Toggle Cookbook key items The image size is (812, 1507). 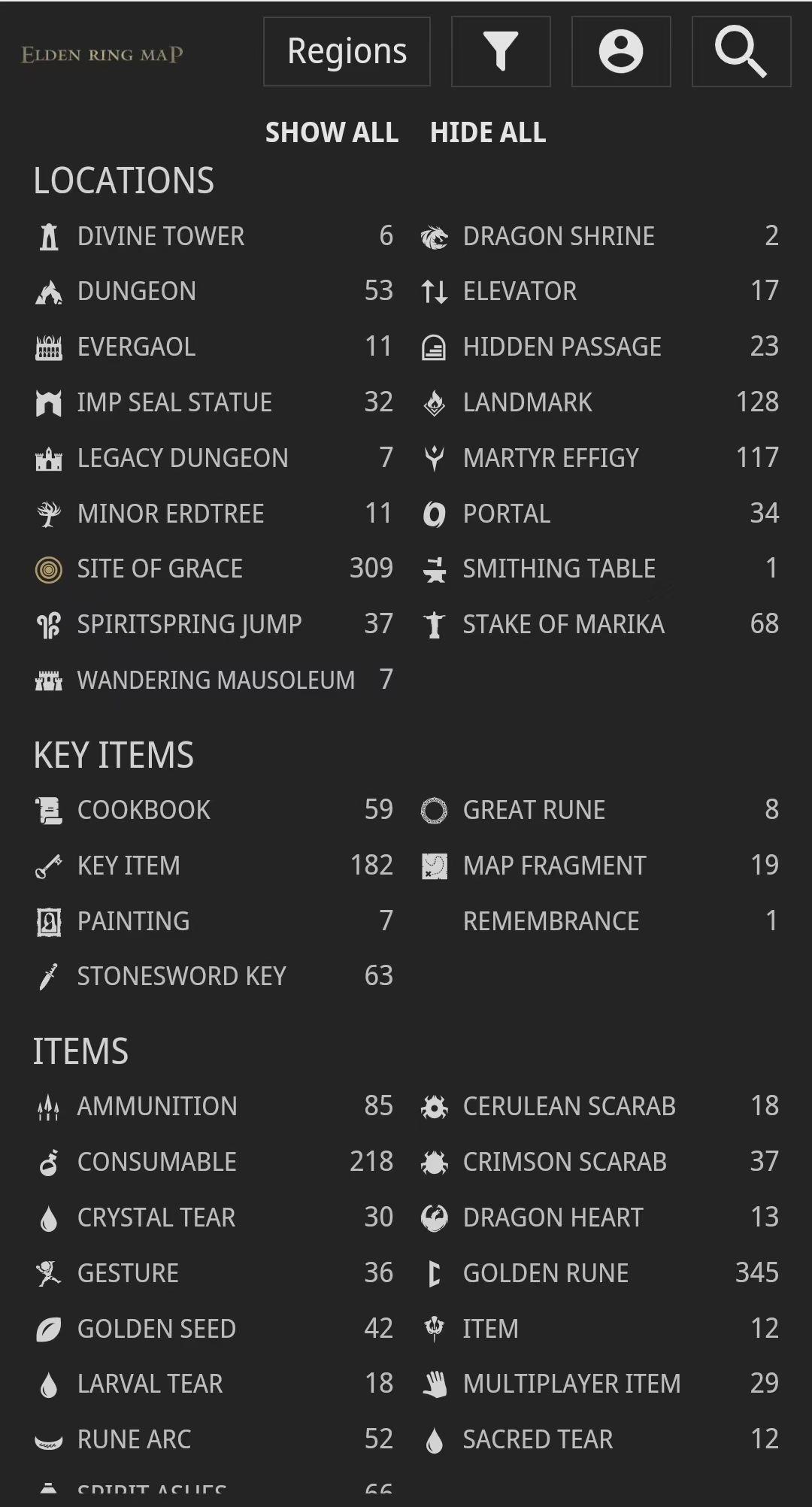click(x=144, y=810)
